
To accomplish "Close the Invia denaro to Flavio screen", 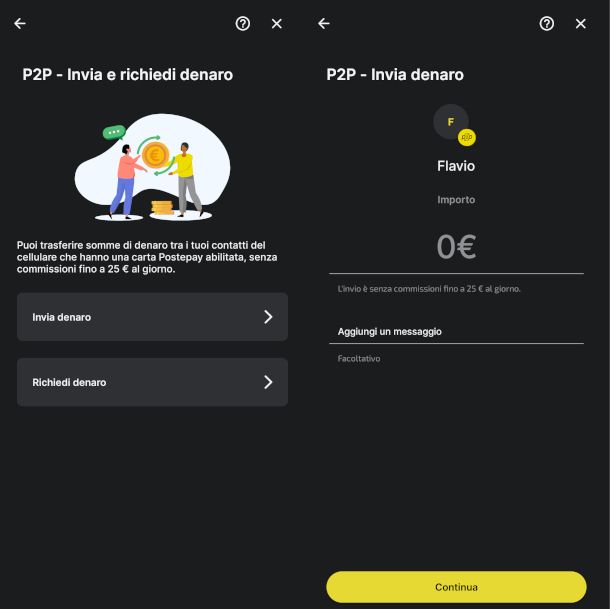I will (x=581, y=23).
